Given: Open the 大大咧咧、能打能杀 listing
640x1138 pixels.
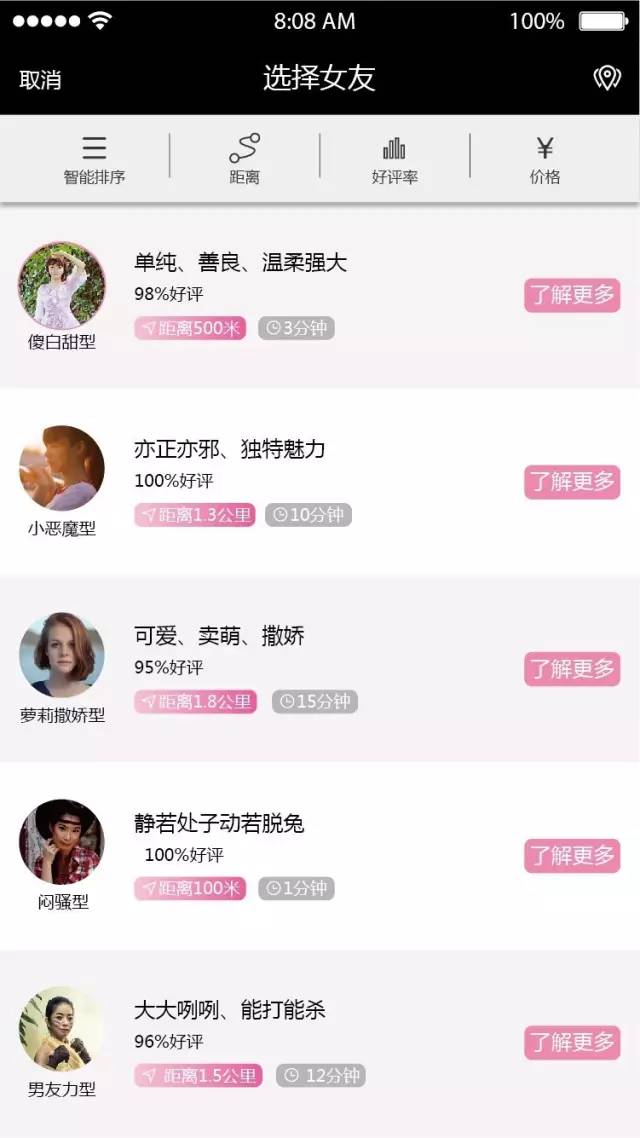Looking at the screenshot, I should (x=229, y=1010).
